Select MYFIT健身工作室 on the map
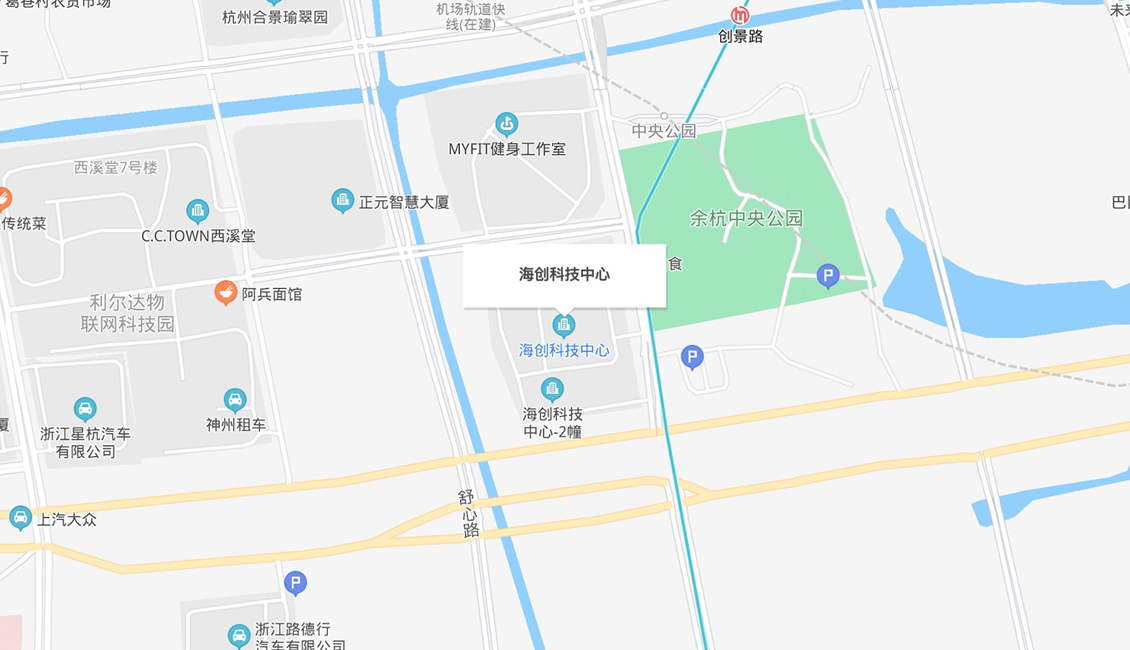 point(507,125)
